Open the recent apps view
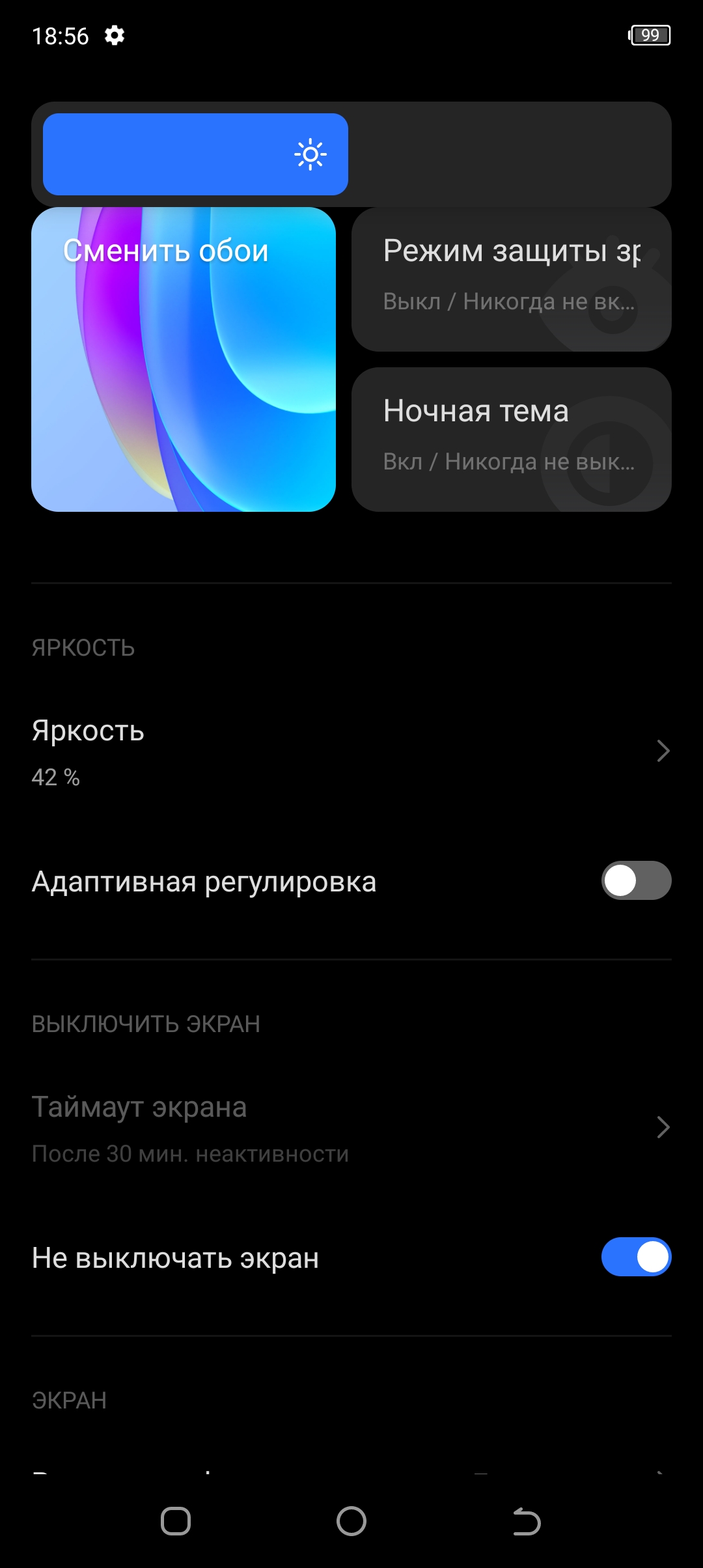This screenshot has width=703, height=1568. [176, 1521]
